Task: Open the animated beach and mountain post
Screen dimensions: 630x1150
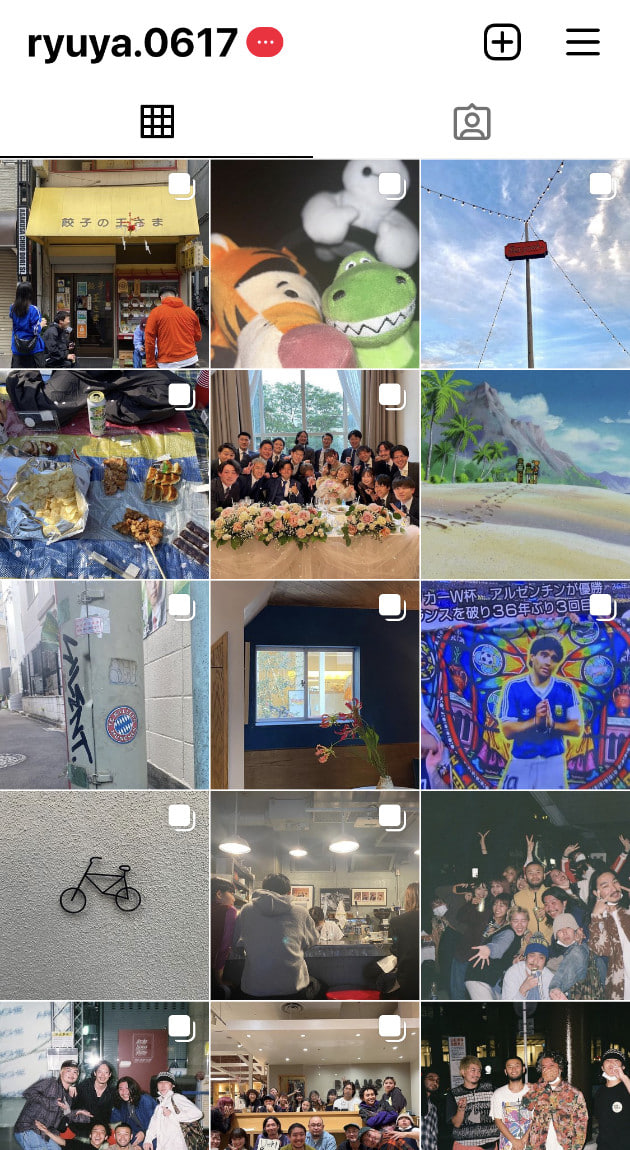Action: [525, 474]
